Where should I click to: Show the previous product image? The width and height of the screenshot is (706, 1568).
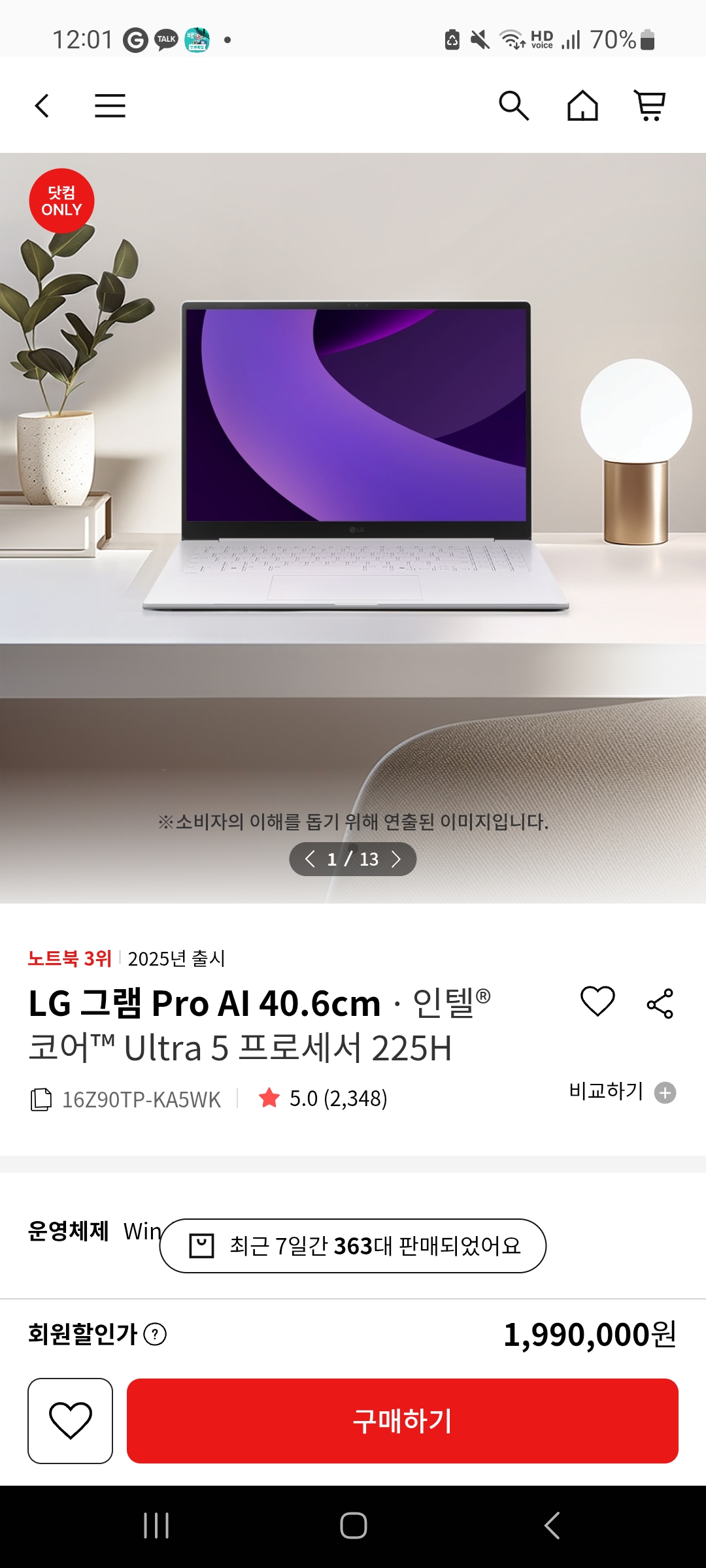[310, 859]
